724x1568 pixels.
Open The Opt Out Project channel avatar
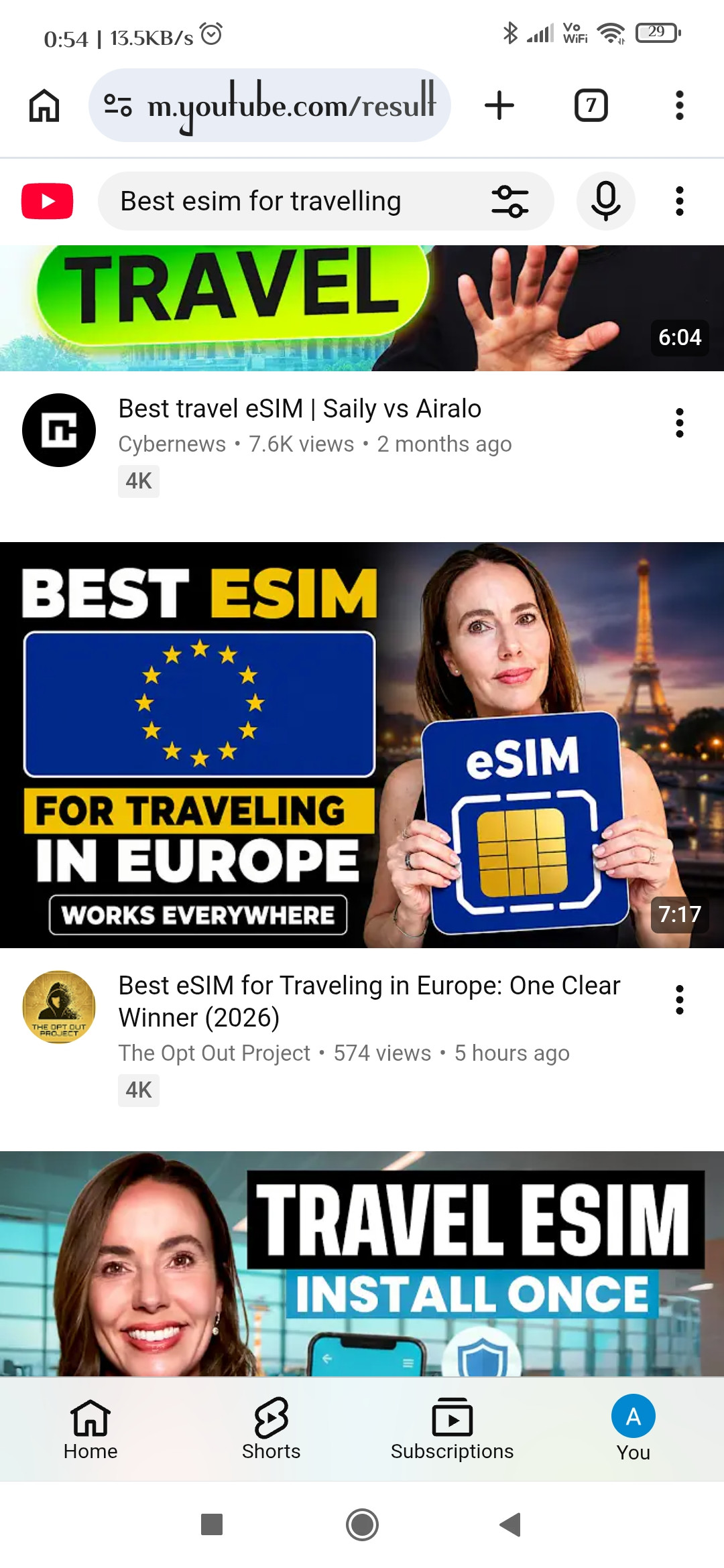[x=59, y=1007]
